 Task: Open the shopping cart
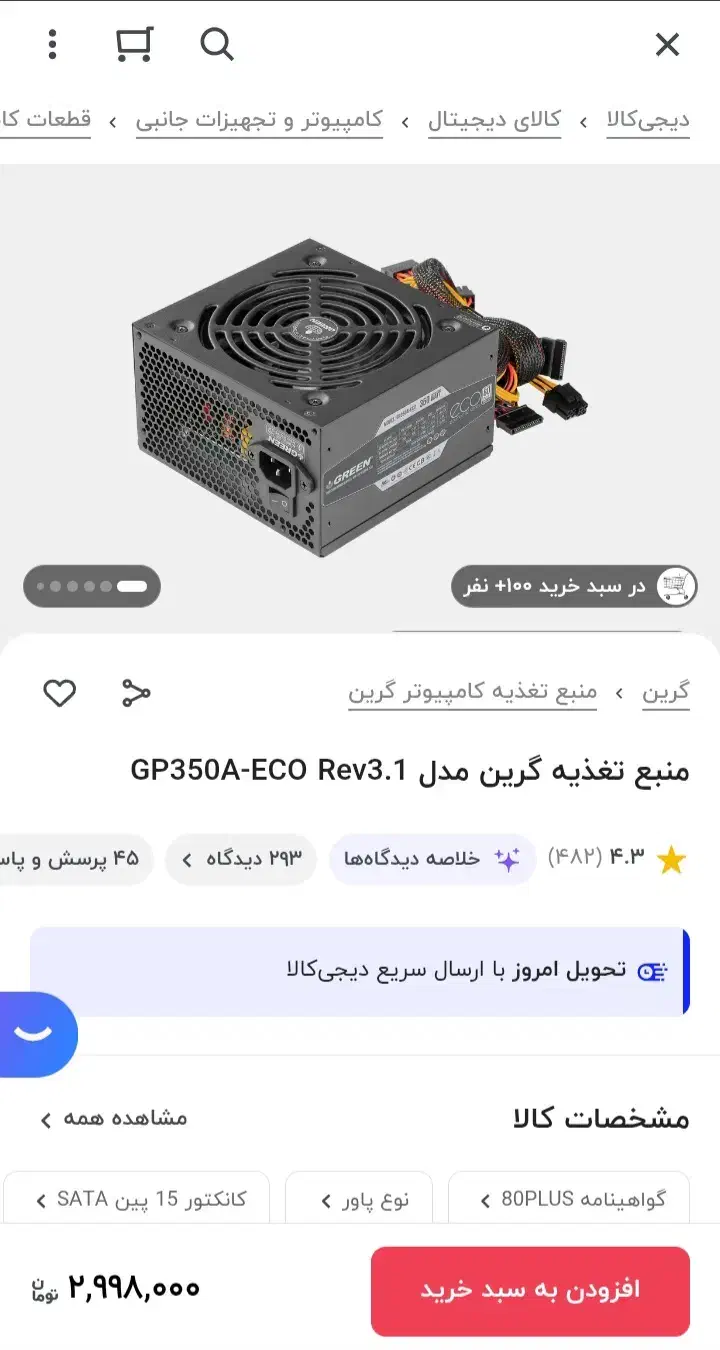[x=134, y=44]
